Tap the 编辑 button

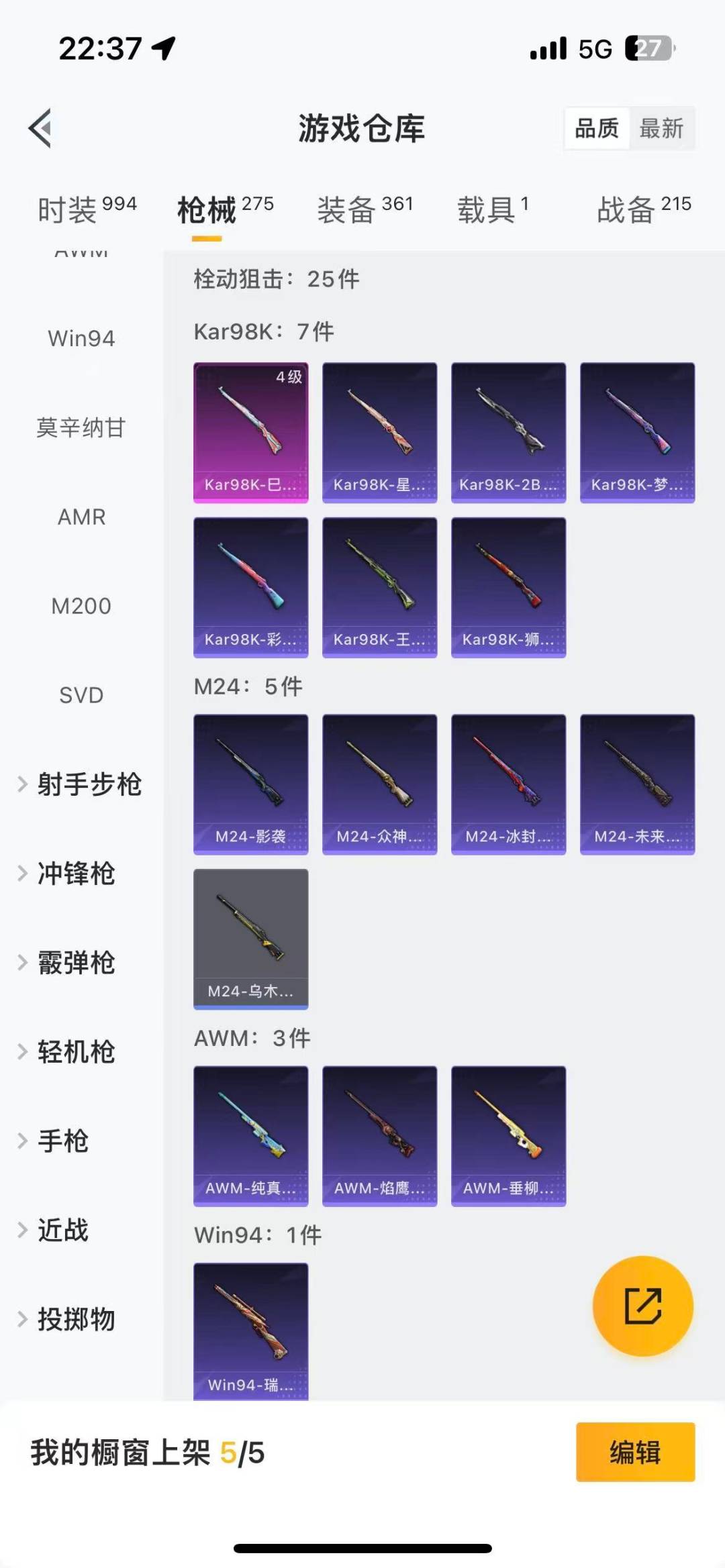pos(635,1452)
